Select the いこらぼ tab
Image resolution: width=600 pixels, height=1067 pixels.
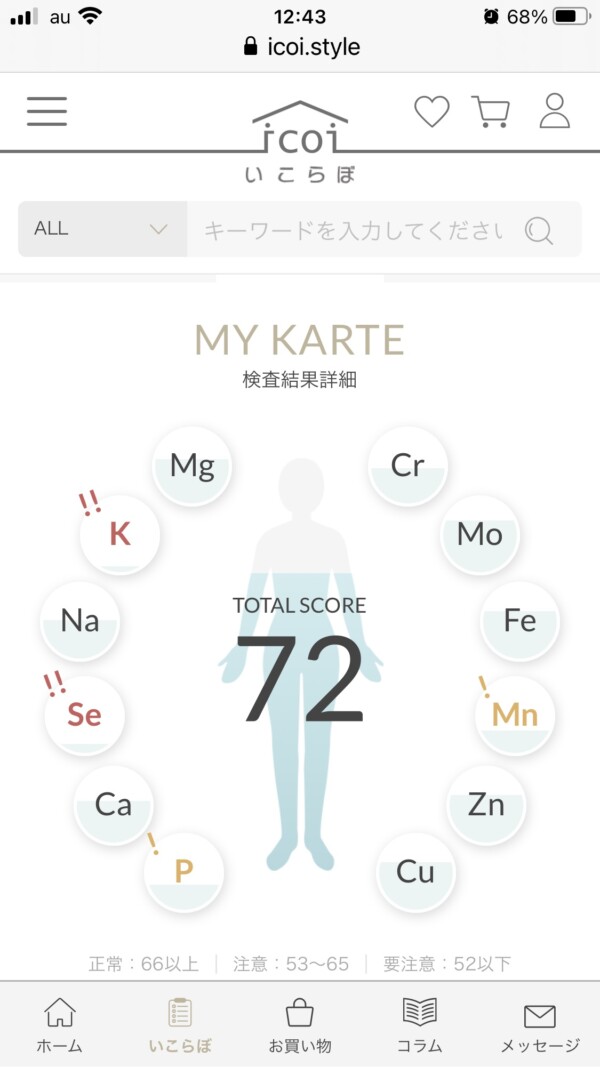tap(180, 1025)
